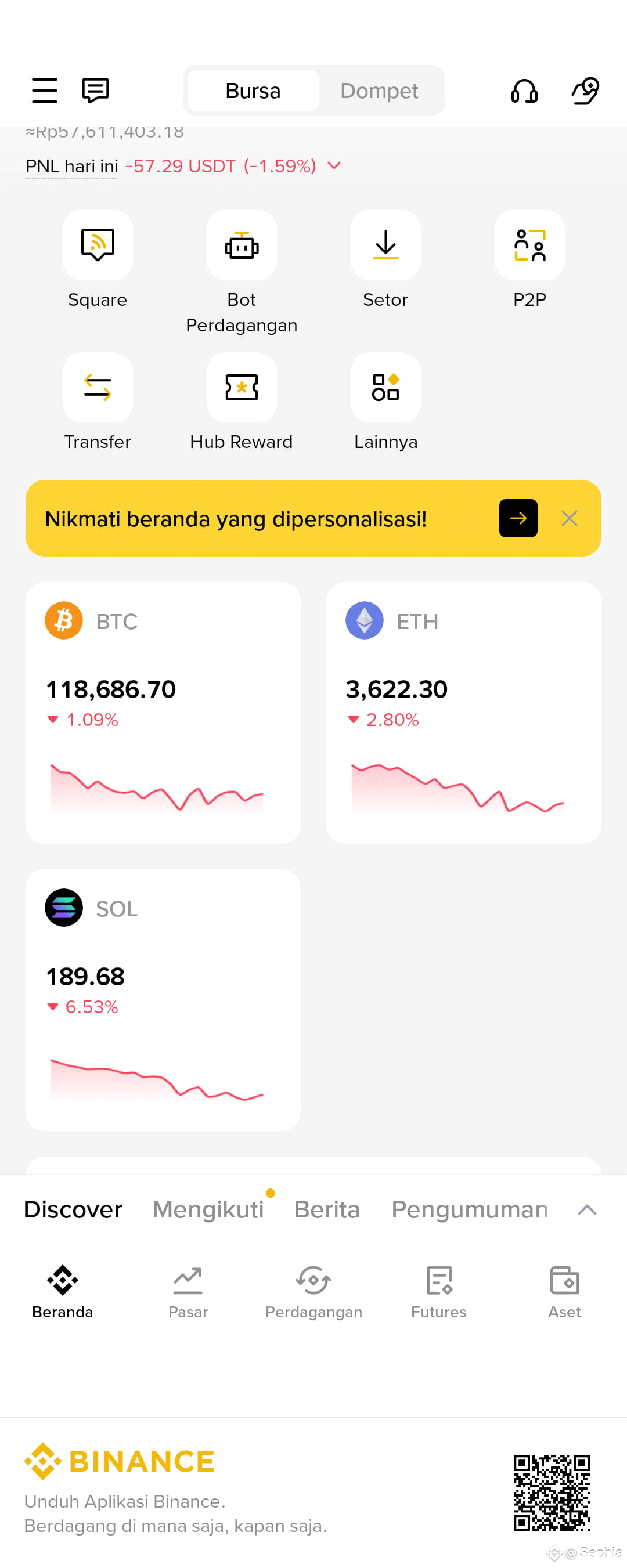Open Binance Square
The width and height of the screenshot is (627, 1568).
tap(98, 245)
